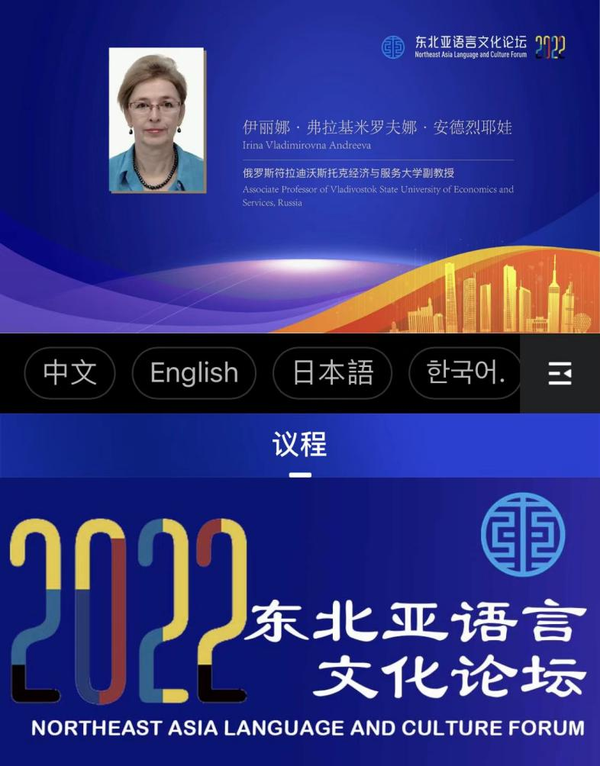
Task: Open the 议程 agenda tab
Action: (300, 443)
